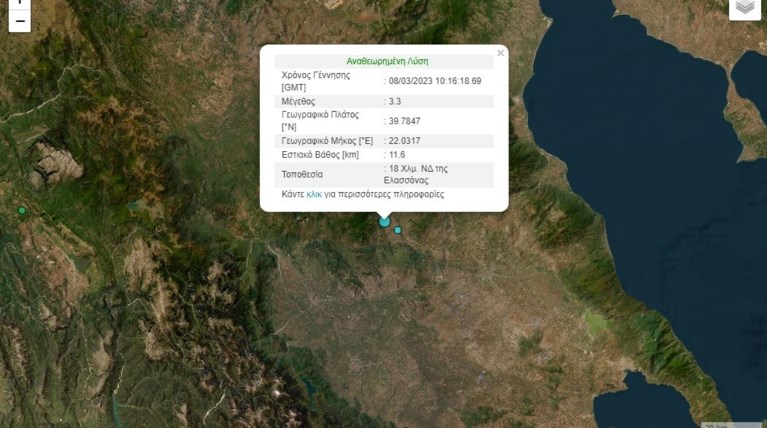Select the small marker right of the epicenter
Image resolution: width=767 pixels, height=428 pixels.
(x=398, y=231)
